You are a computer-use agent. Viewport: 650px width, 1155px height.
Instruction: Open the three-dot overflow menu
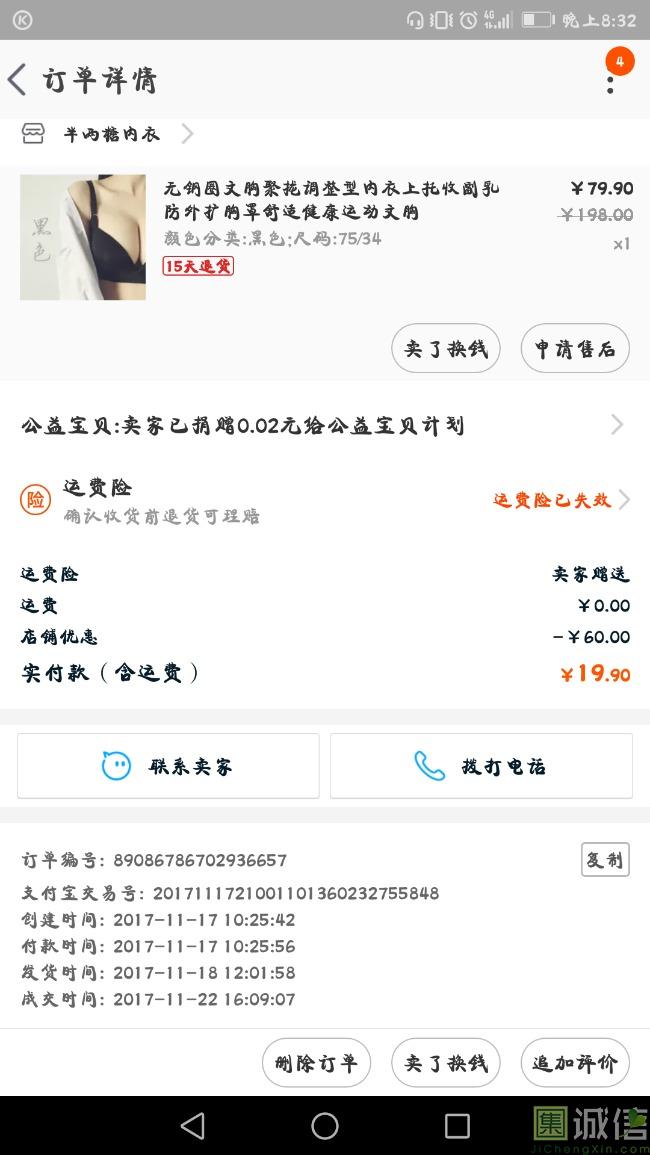click(610, 83)
